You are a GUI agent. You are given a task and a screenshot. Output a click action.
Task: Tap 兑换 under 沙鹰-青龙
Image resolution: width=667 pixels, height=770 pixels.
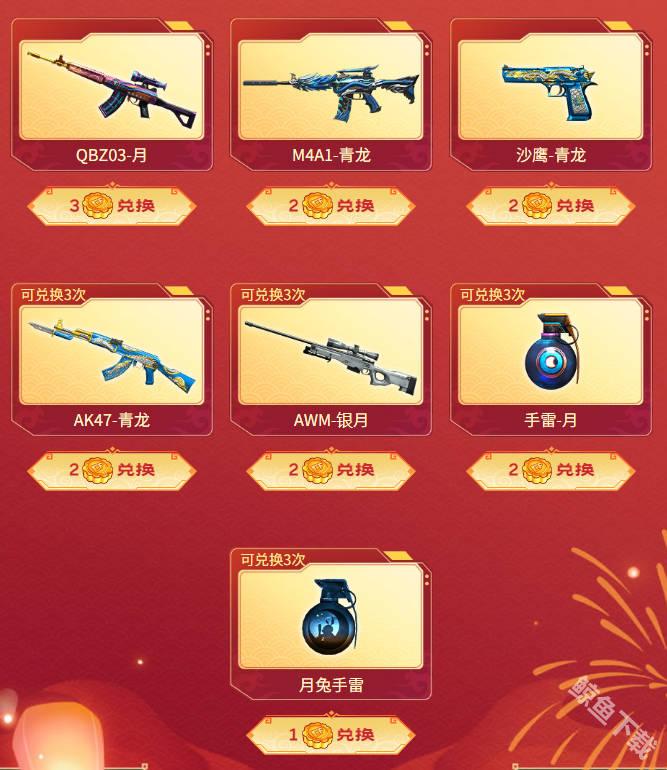(x=551, y=206)
